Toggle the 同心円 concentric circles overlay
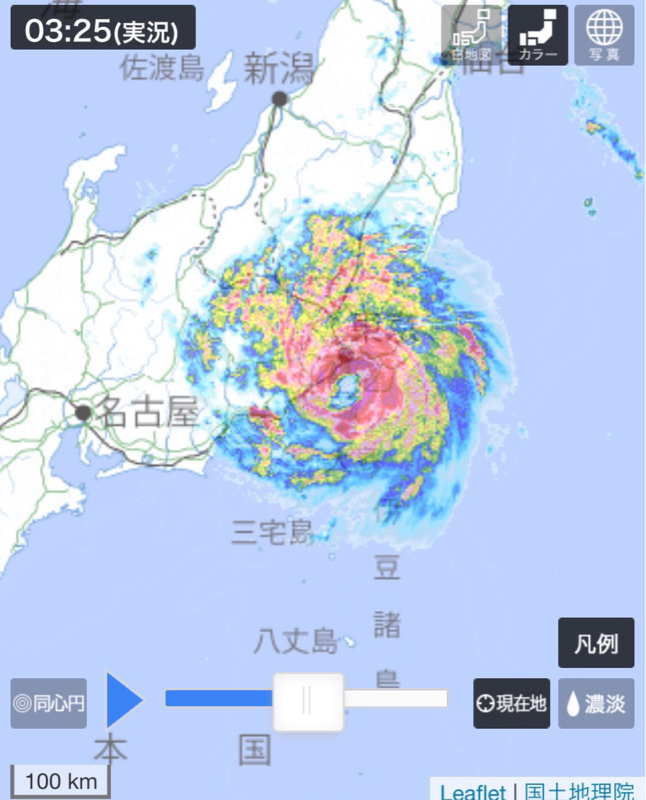Image resolution: width=646 pixels, height=800 pixels. click(x=48, y=703)
